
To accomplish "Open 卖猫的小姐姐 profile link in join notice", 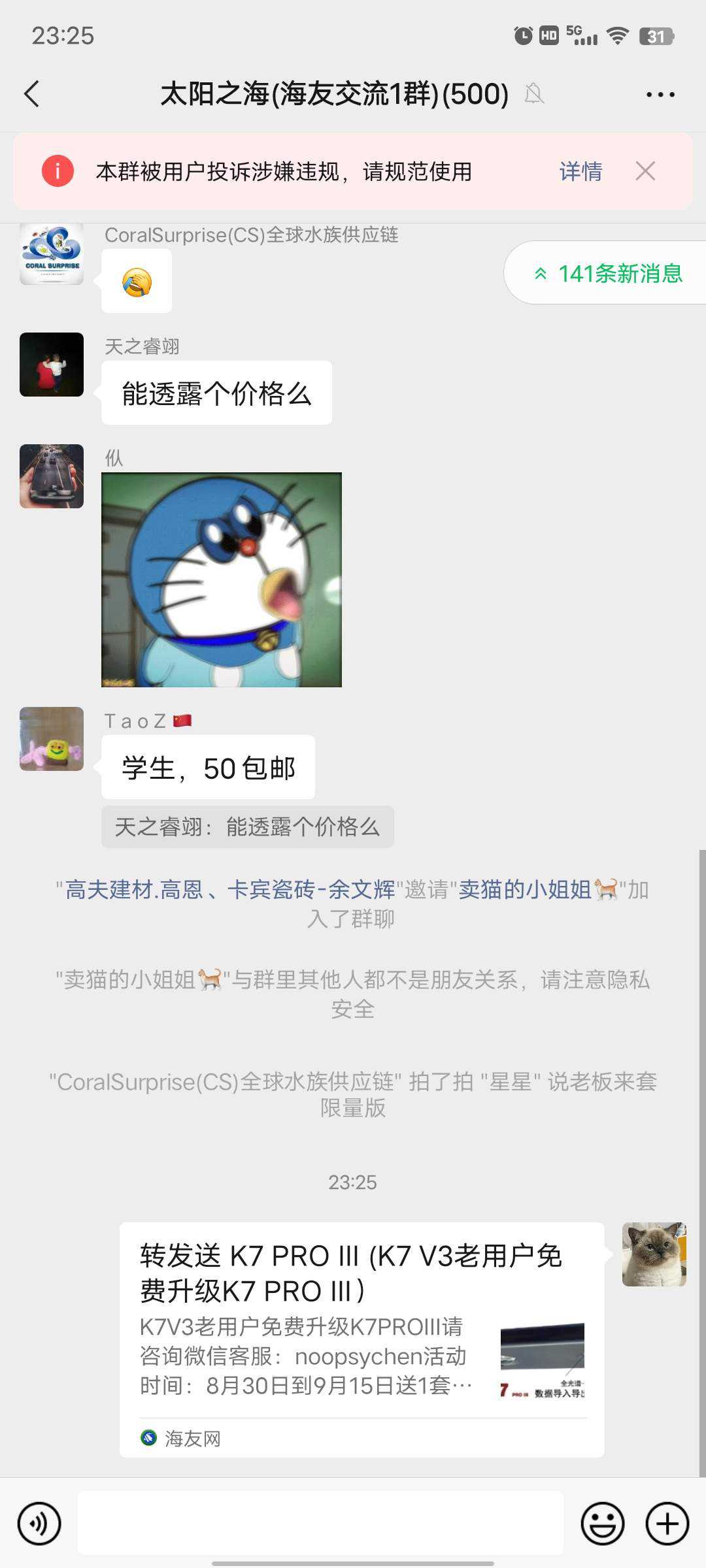I will point(526,890).
